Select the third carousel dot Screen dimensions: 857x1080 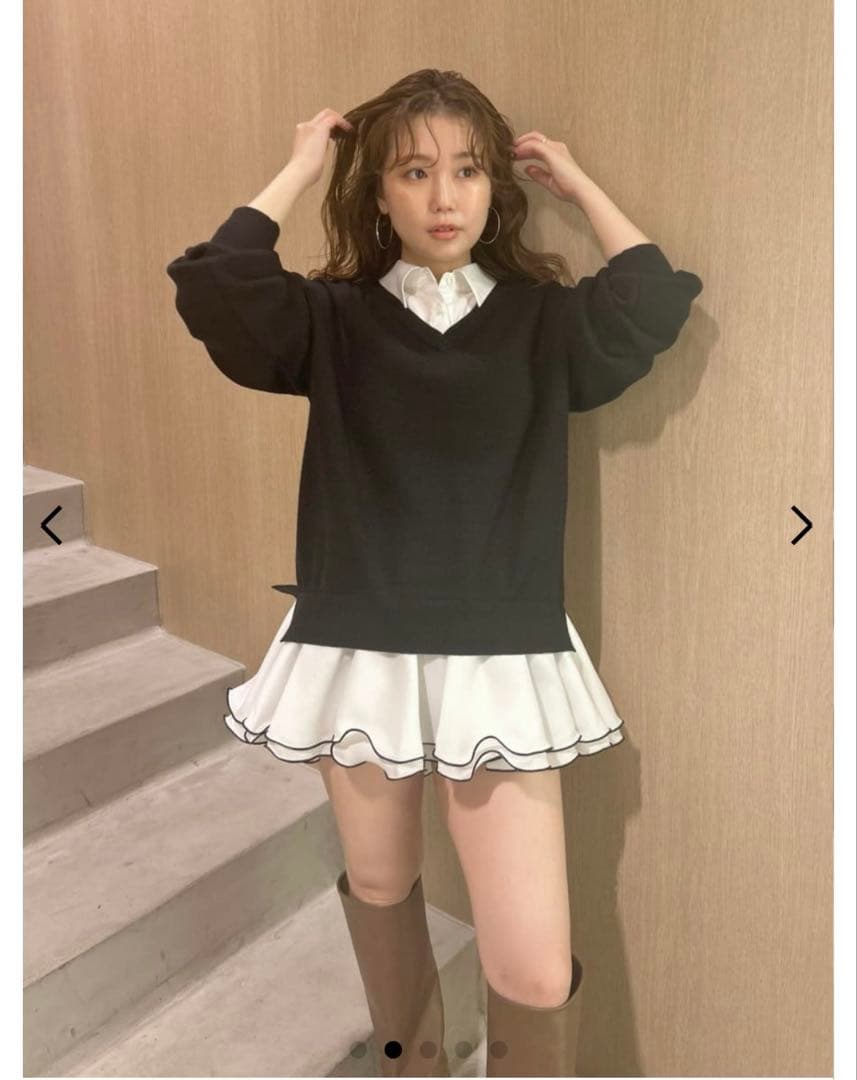coord(428,1050)
